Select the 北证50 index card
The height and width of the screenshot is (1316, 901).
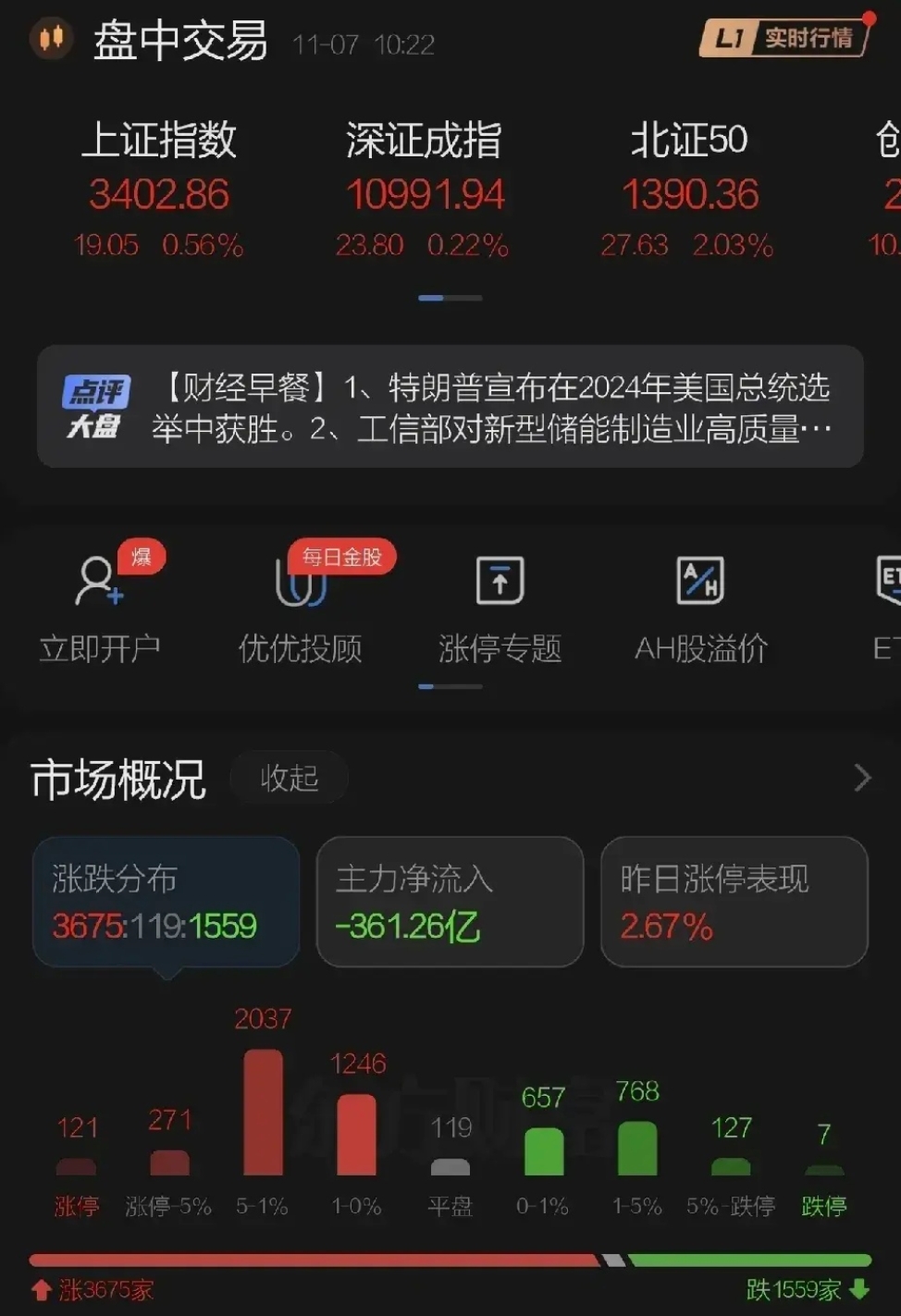688,190
